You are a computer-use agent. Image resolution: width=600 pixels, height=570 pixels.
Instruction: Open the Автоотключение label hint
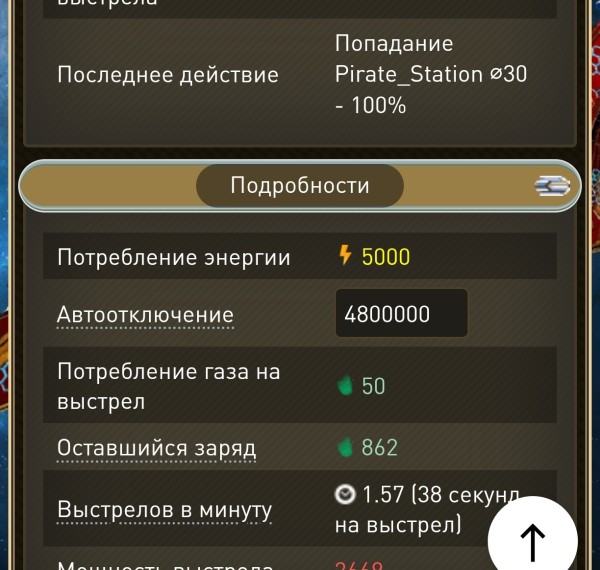pos(145,315)
